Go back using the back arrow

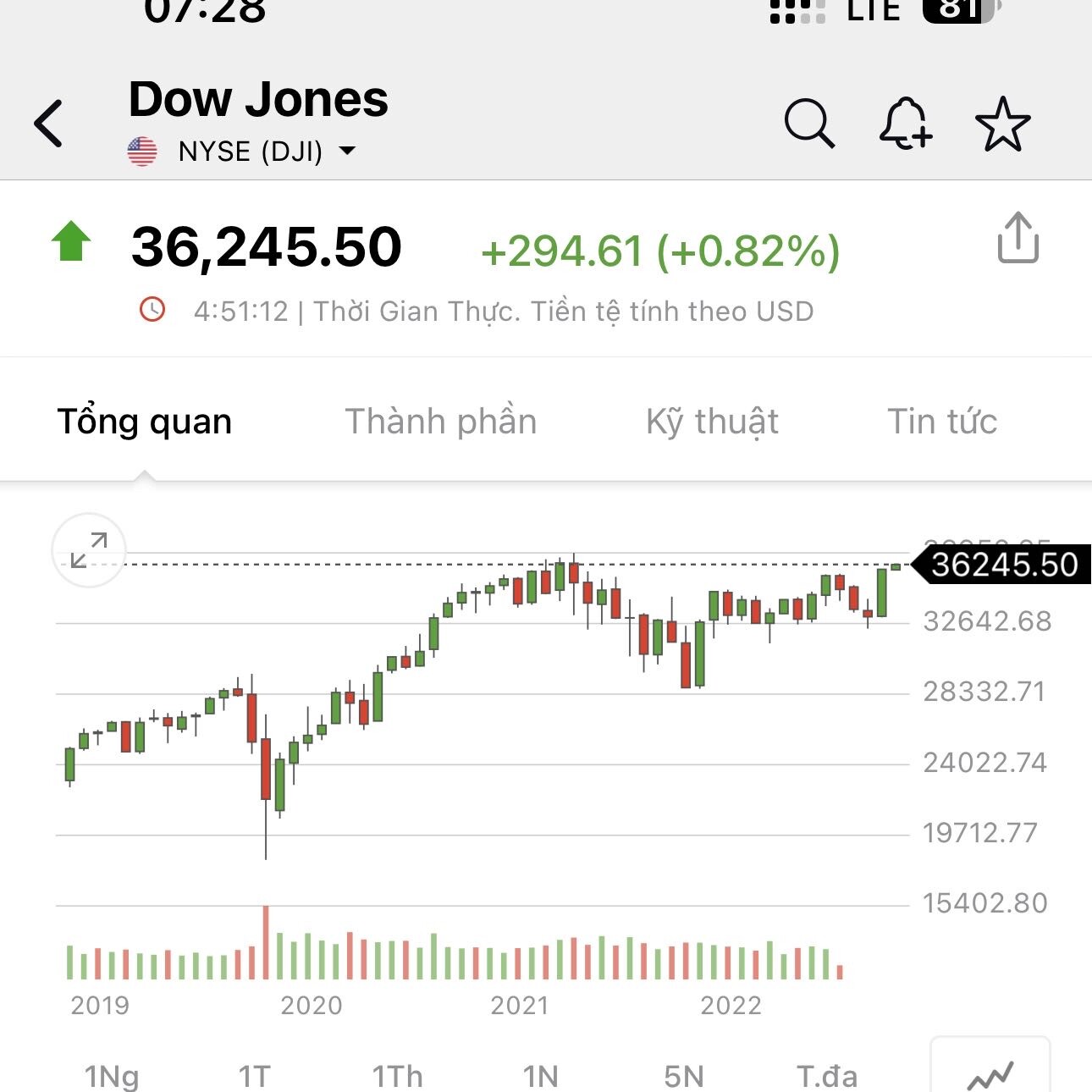coord(49,124)
